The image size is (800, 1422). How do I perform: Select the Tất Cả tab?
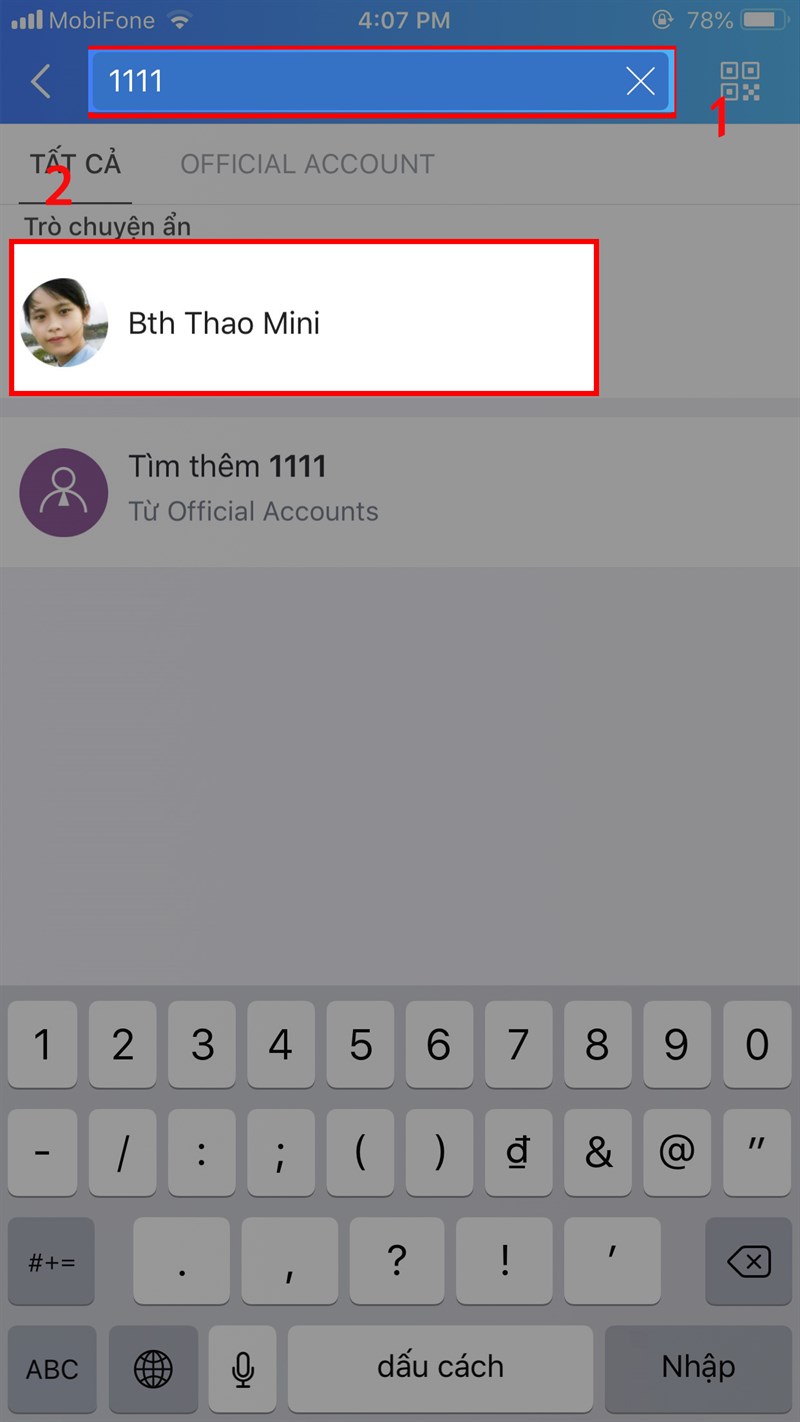click(x=75, y=164)
